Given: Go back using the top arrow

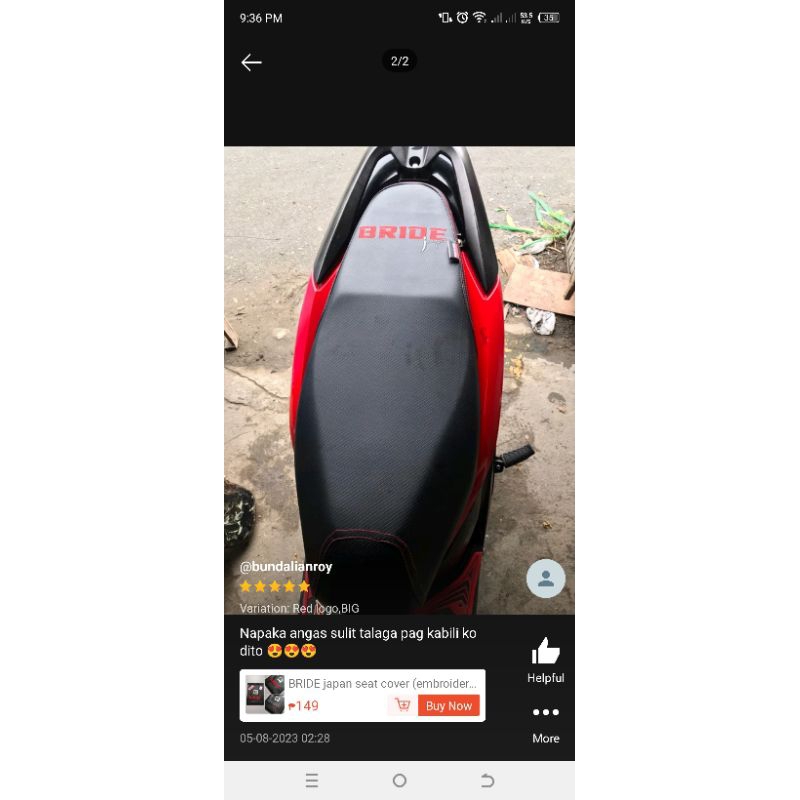Looking at the screenshot, I should pos(251,62).
